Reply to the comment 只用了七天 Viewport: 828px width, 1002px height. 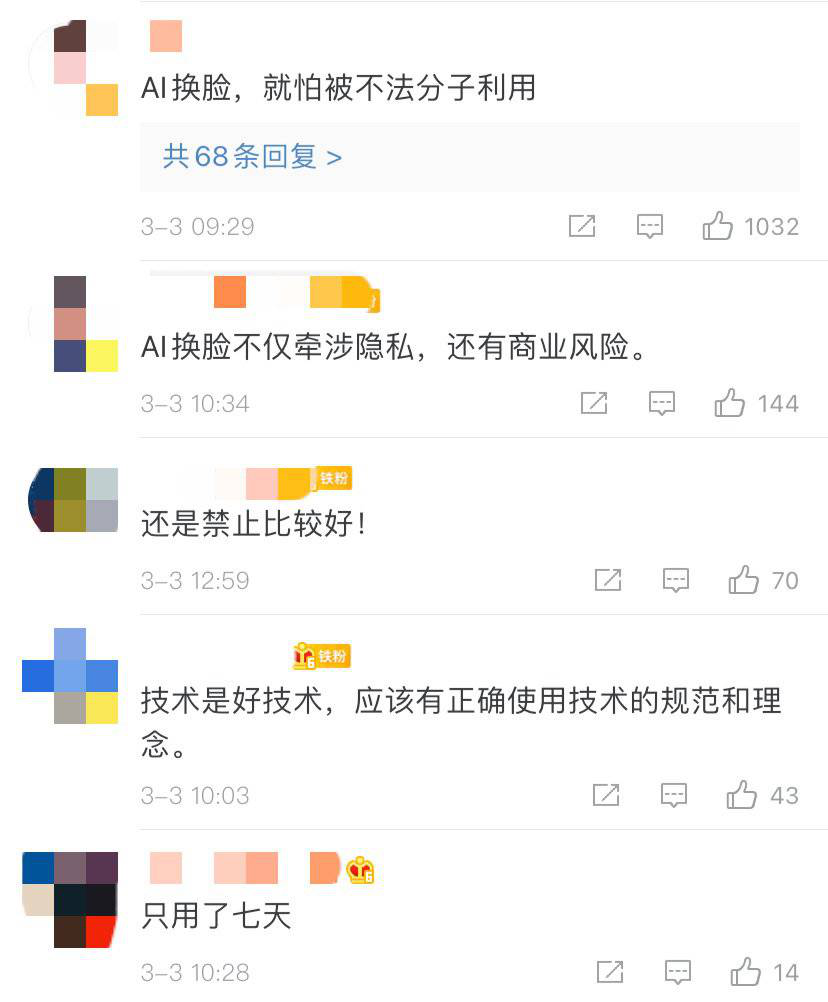[x=678, y=972]
